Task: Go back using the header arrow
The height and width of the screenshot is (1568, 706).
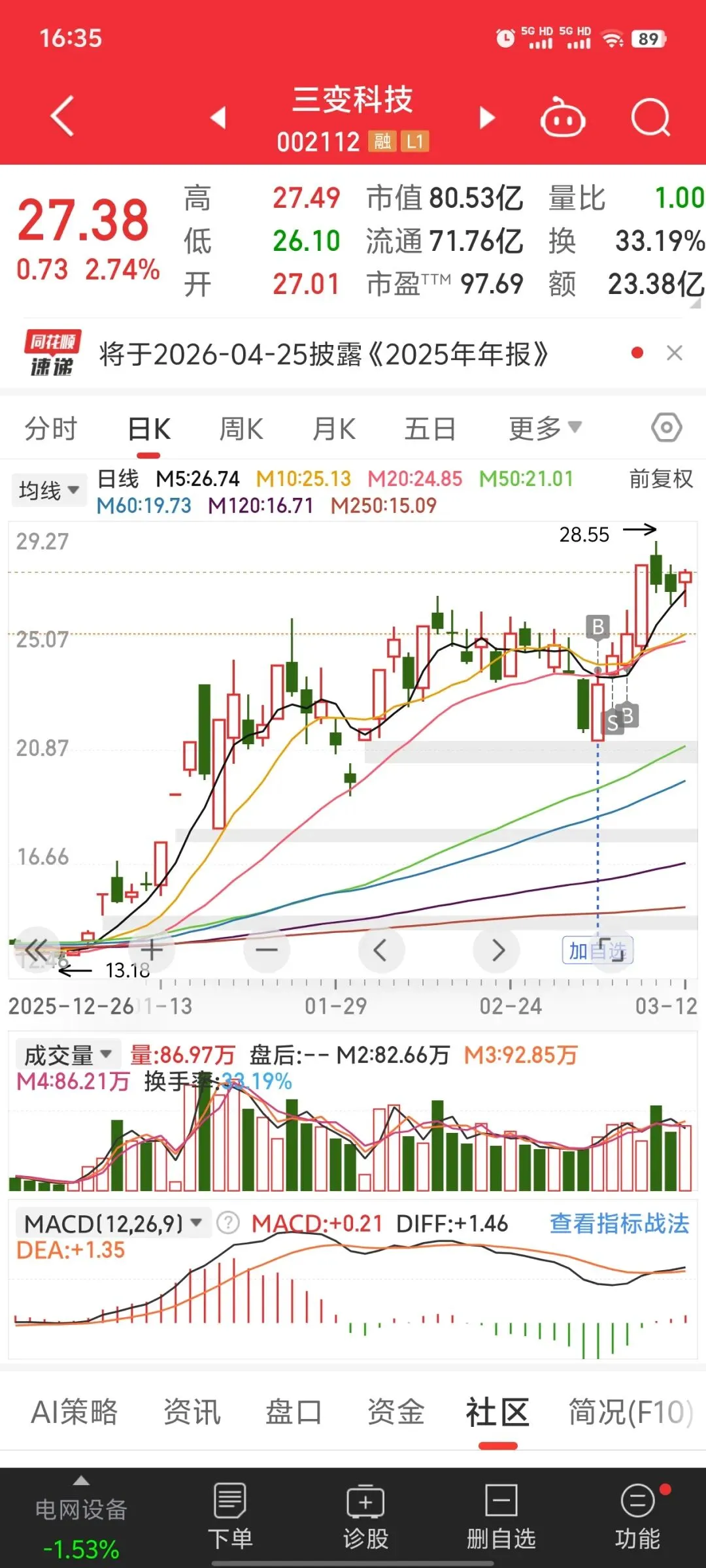Action: (x=62, y=116)
